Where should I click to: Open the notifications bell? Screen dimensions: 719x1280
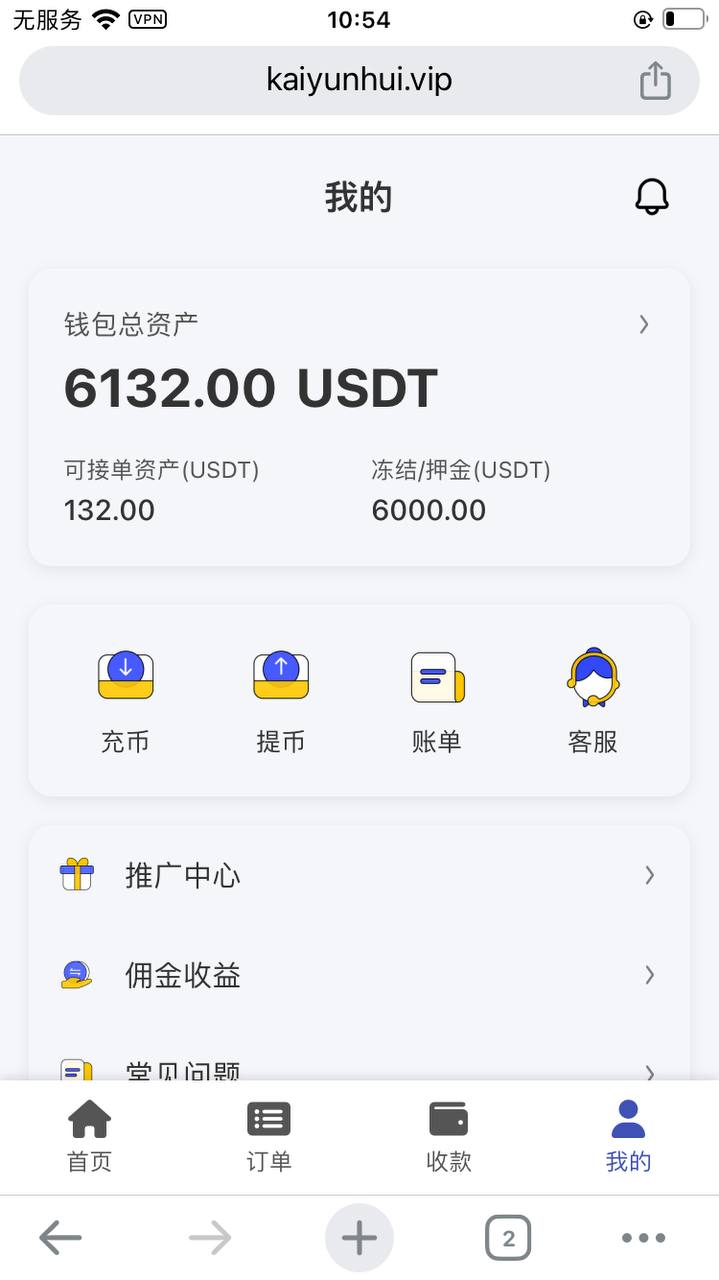[x=651, y=197]
